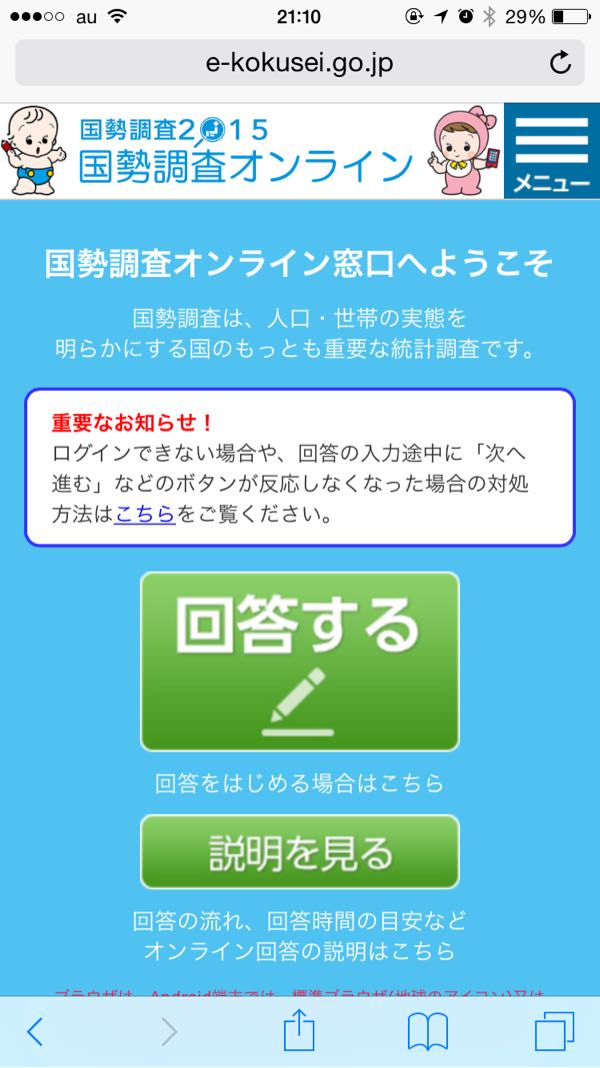Show open Safari tabs
This screenshot has height=1068, width=600.
click(554, 1031)
